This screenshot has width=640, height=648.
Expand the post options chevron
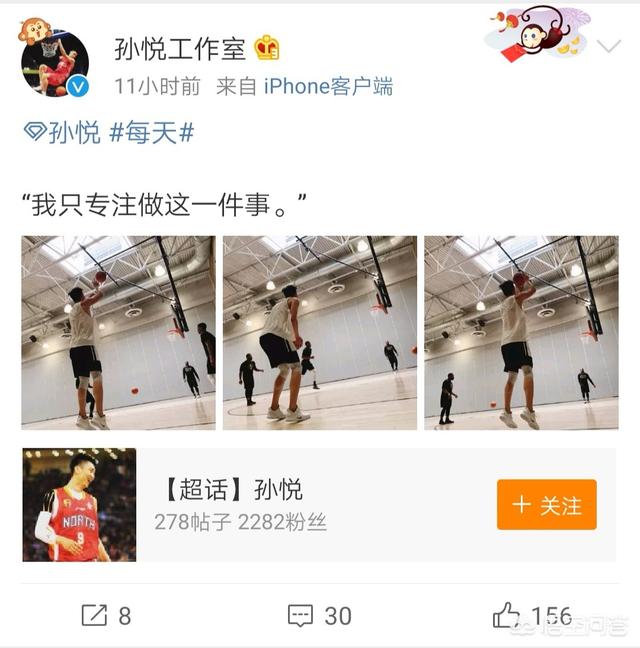[x=609, y=46]
